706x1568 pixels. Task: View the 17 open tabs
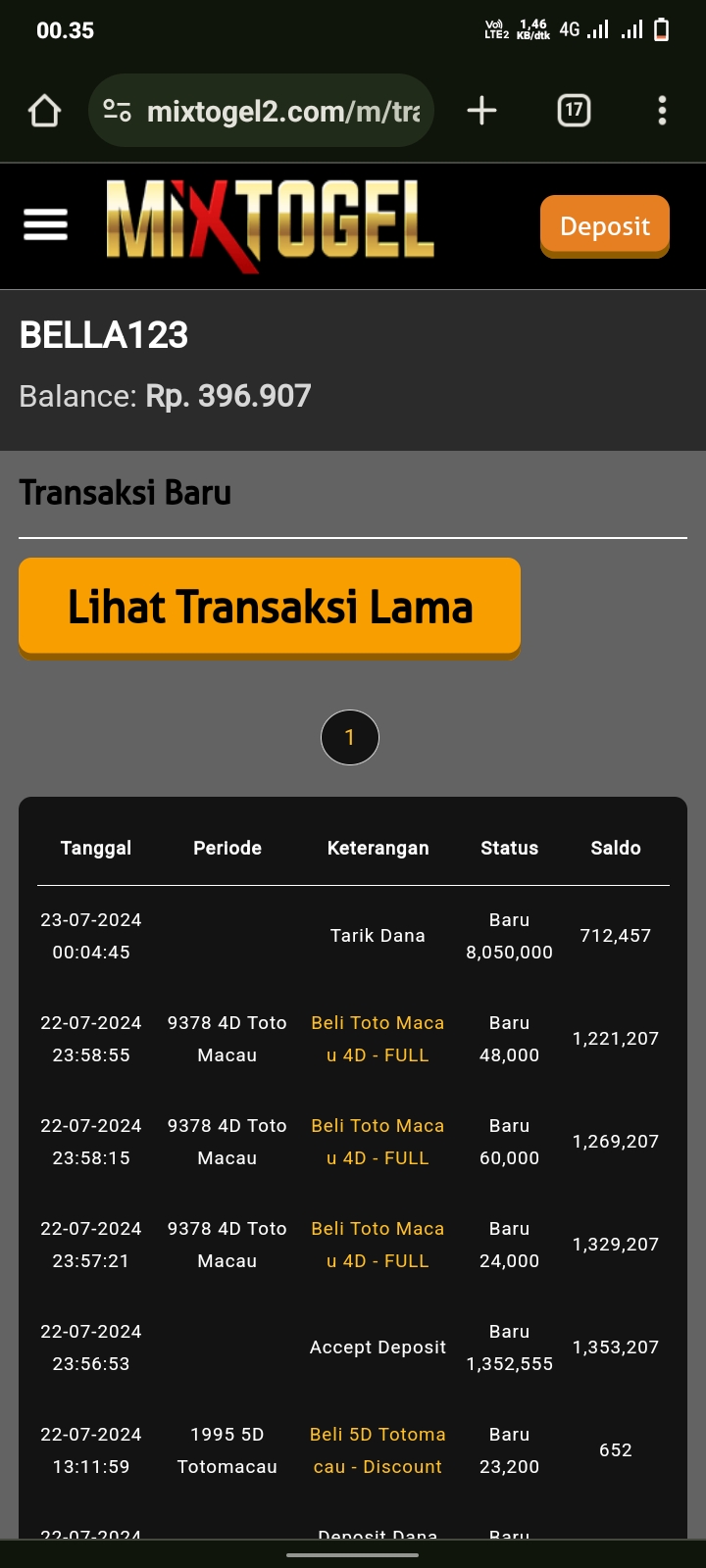(574, 111)
